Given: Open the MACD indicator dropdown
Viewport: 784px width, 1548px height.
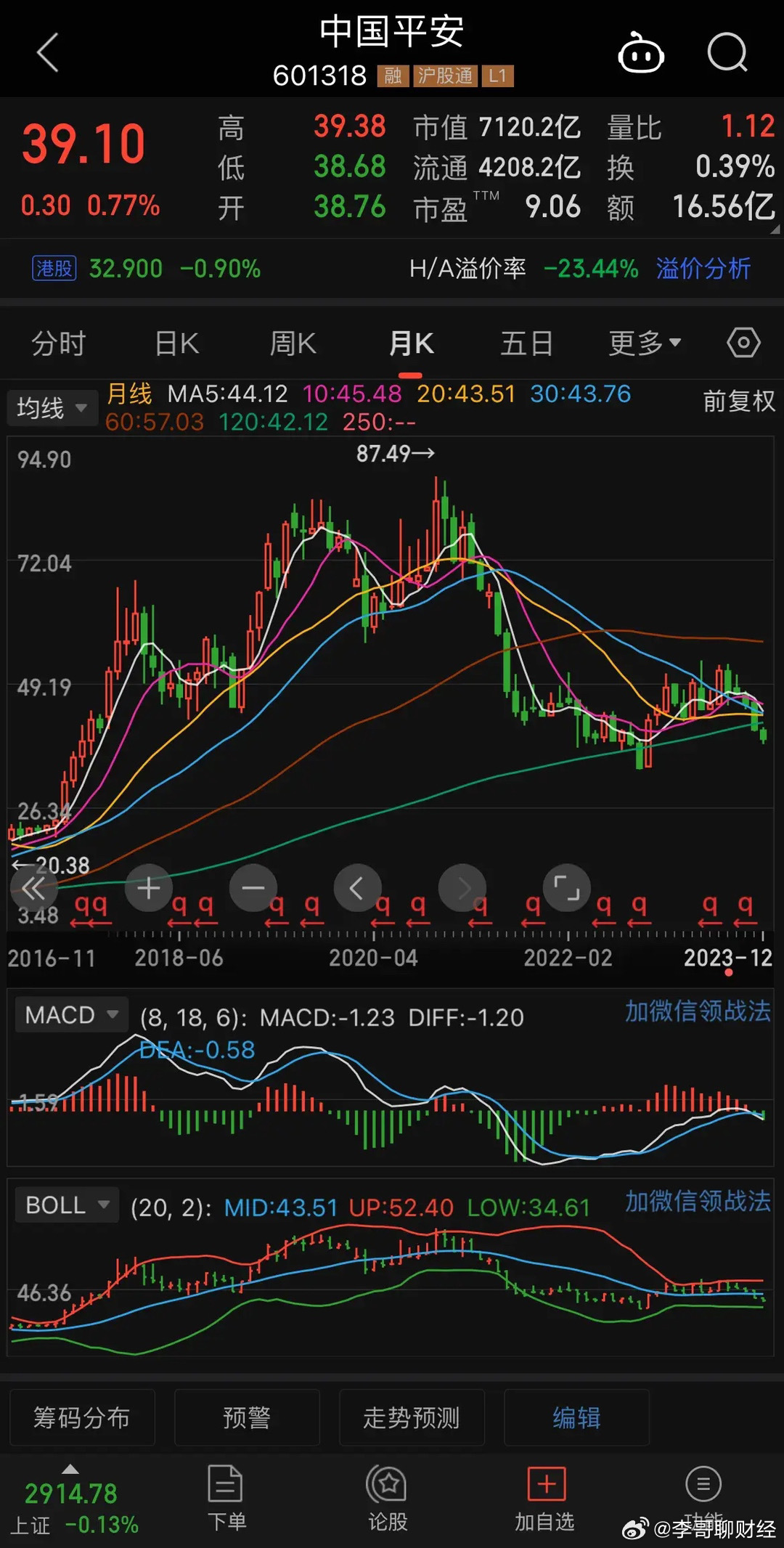Looking at the screenshot, I should (x=71, y=1014).
